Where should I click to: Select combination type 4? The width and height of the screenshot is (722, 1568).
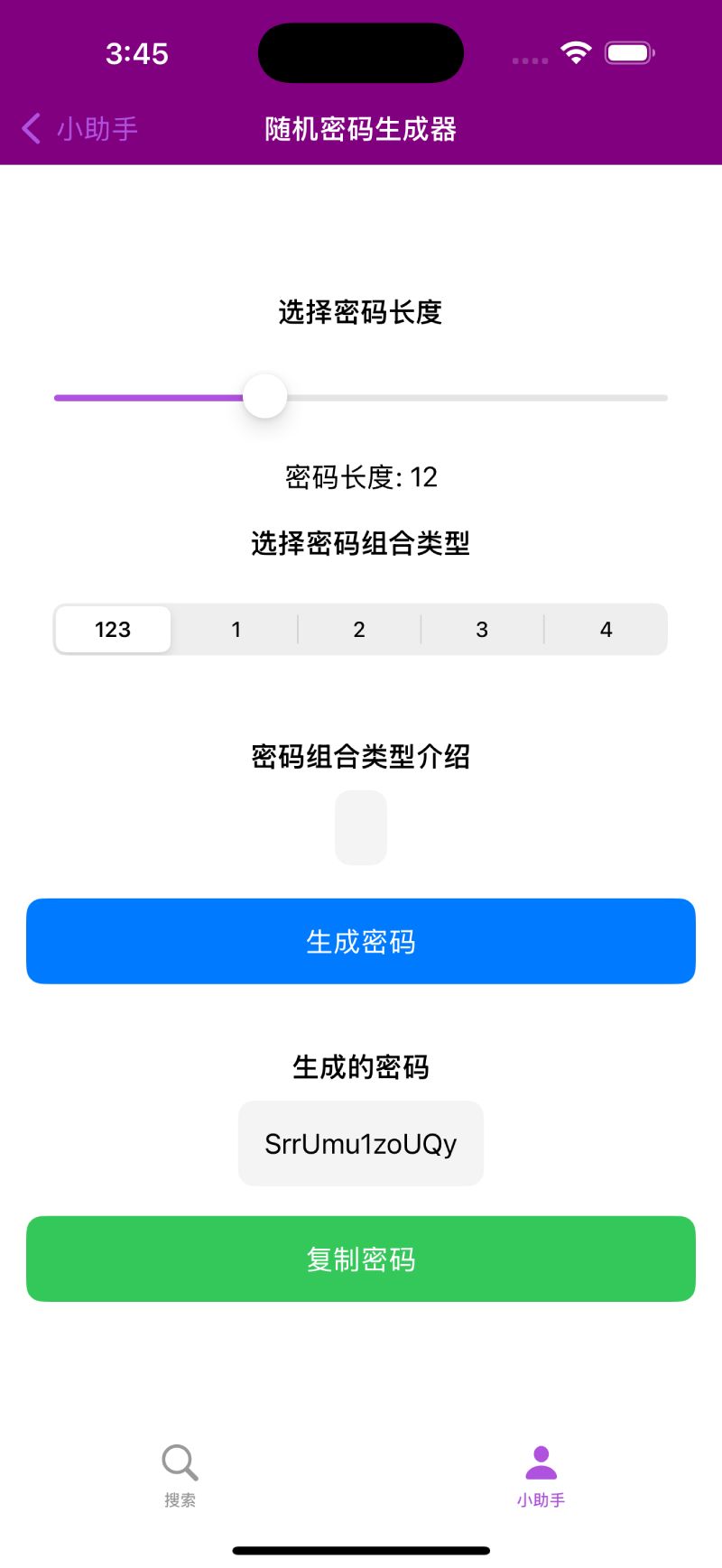[x=606, y=630]
